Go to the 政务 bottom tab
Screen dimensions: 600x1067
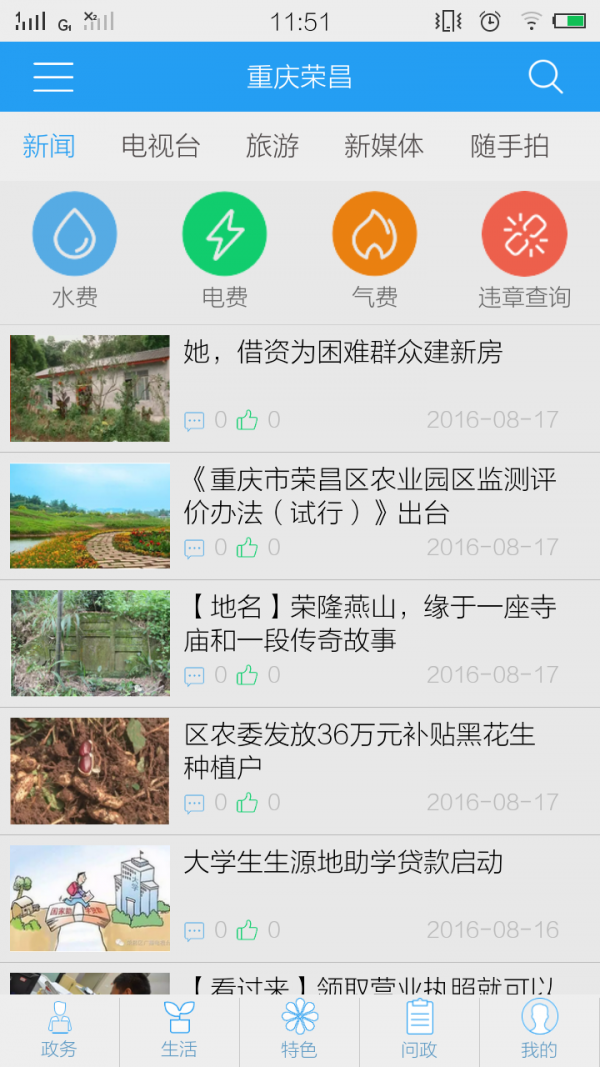(59, 1030)
